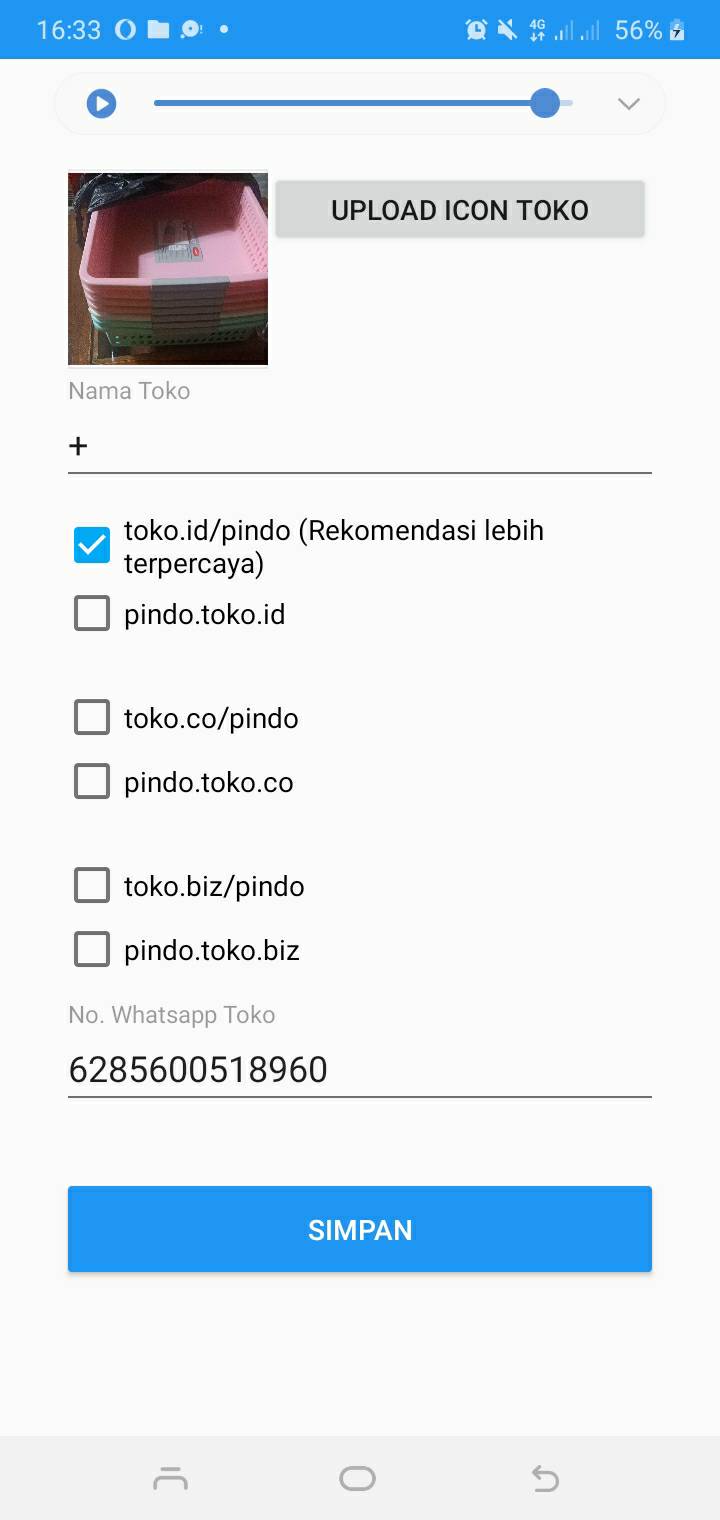Choose toko.biz/pindo checkbox

92,885
